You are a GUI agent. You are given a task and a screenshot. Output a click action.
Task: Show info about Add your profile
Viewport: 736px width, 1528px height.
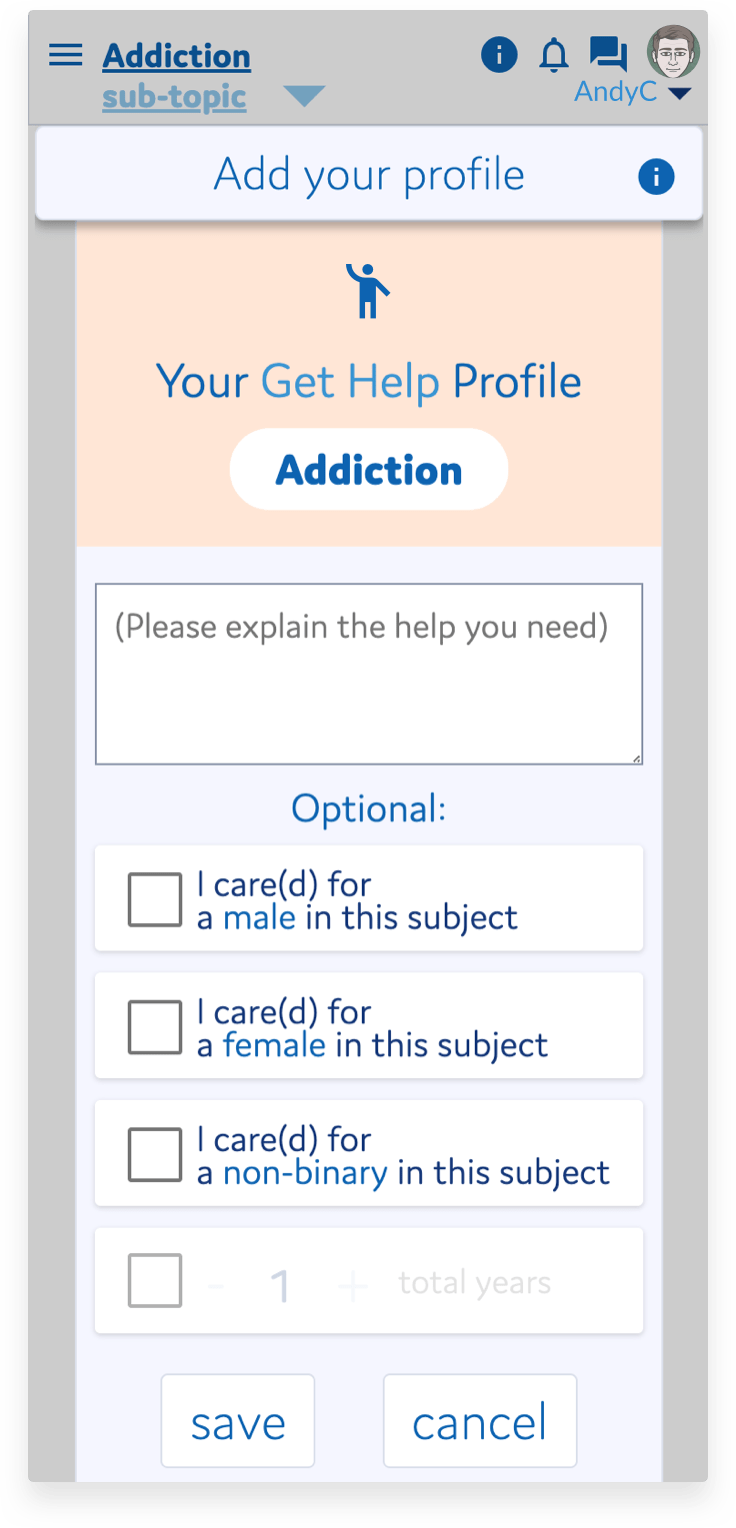click(x=656, y=177)
